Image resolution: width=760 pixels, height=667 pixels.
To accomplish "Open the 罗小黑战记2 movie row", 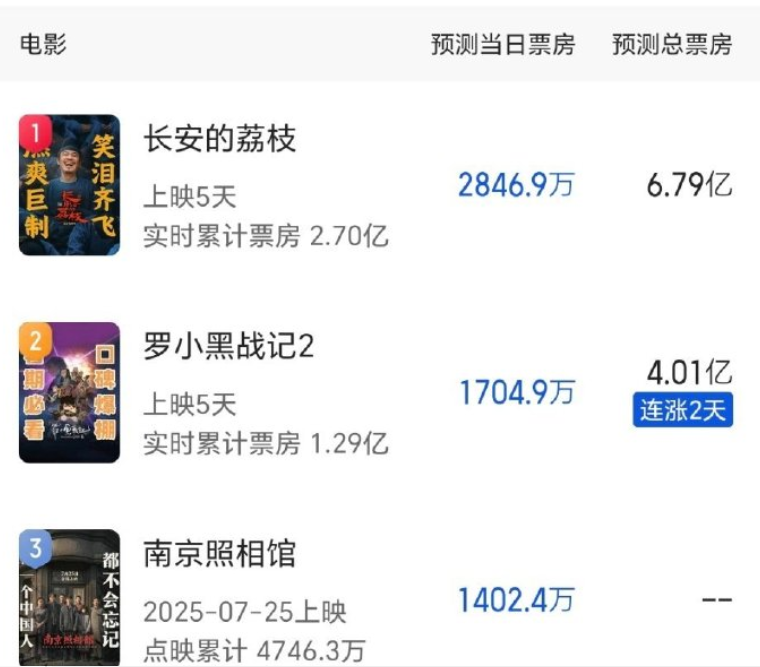I will (380, 393).
